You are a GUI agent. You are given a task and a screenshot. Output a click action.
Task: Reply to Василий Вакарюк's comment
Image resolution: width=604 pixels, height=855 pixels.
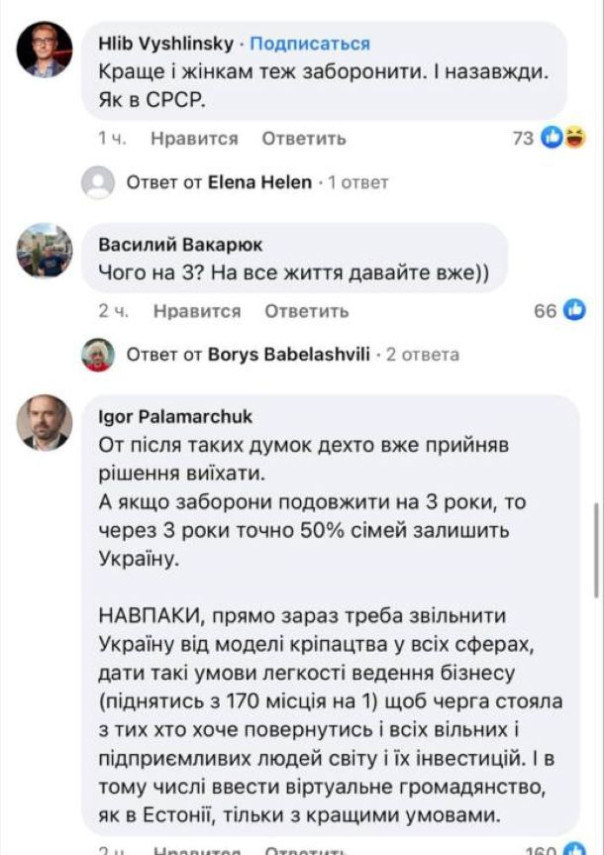pos(306,311)
